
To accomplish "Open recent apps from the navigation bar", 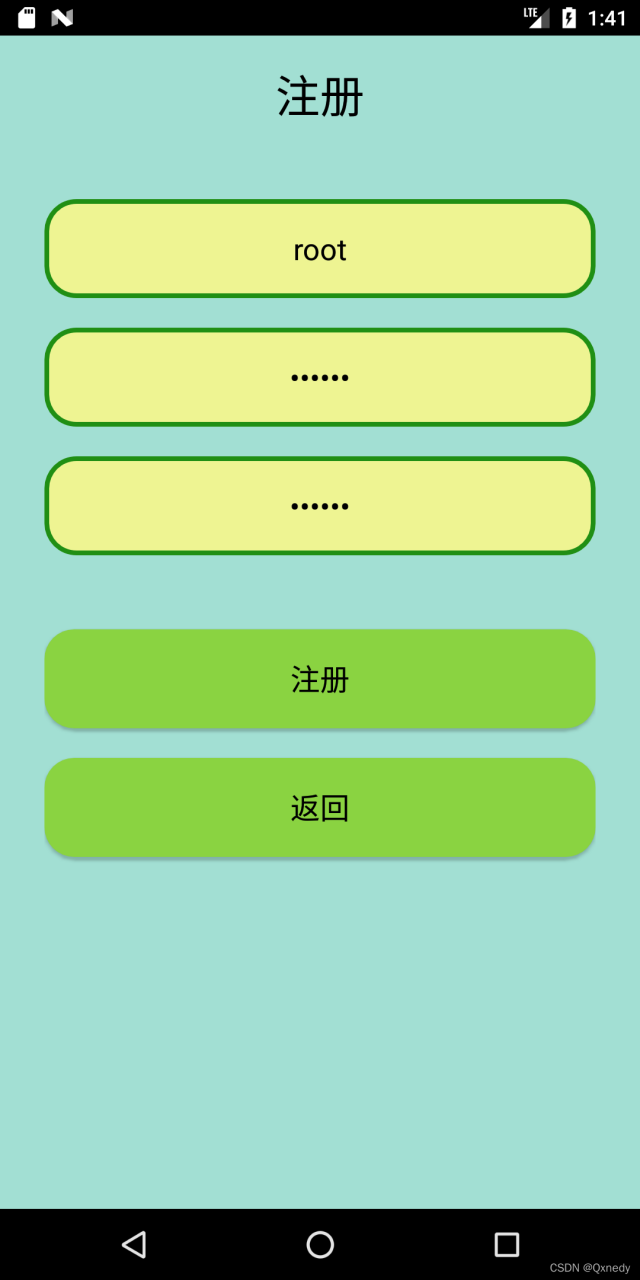I will click(x=507, y=1244).
